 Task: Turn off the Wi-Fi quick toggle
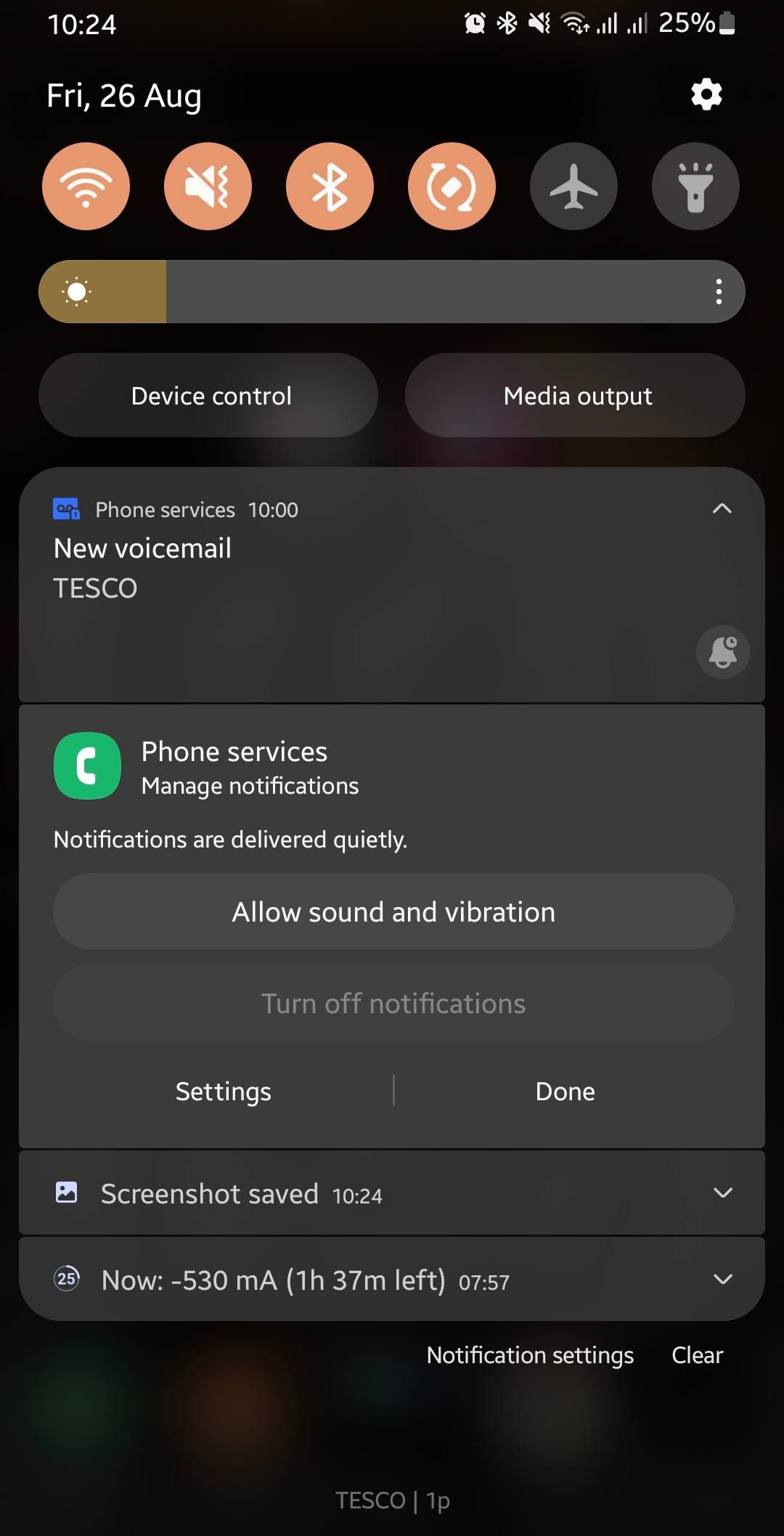[86, 187]
